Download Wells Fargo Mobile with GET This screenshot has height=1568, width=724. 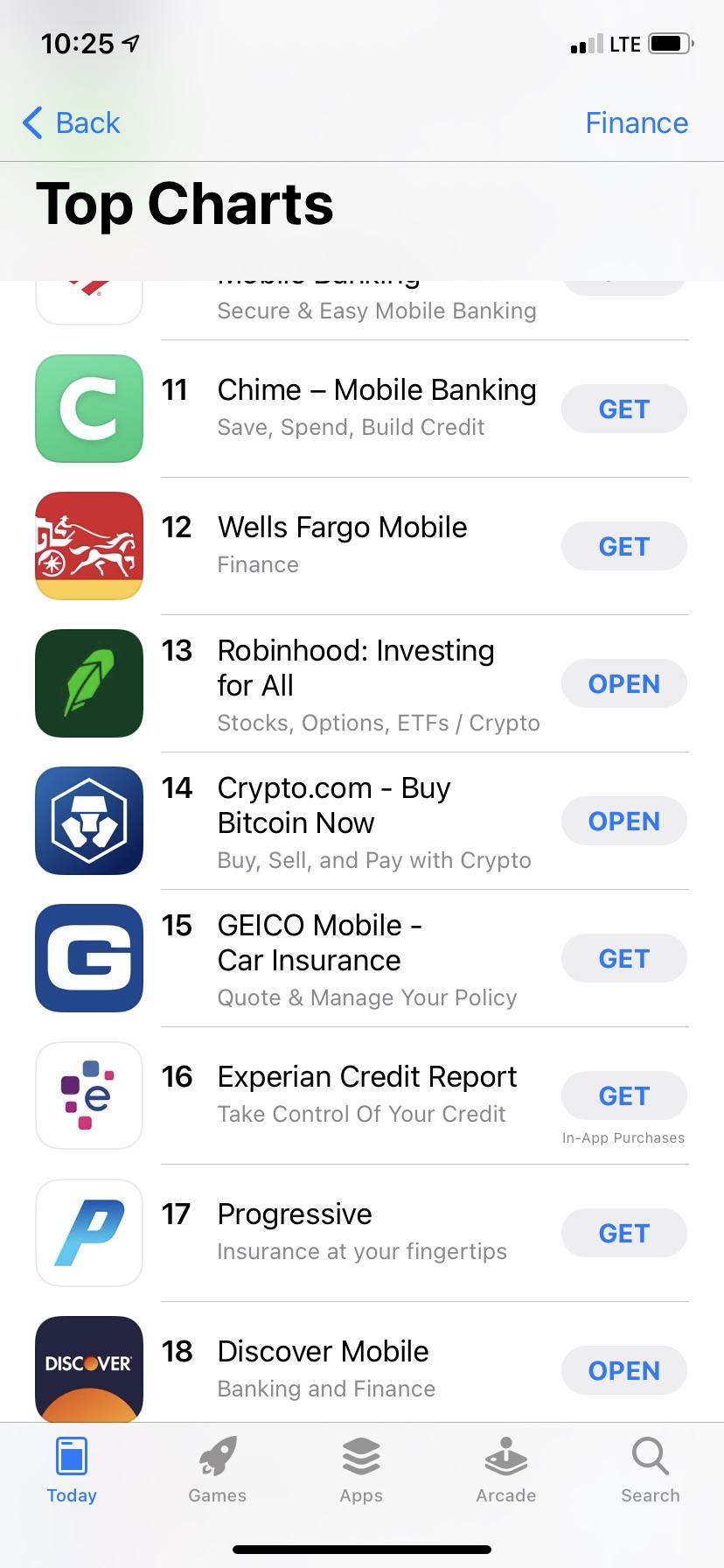tap(623, 546)
